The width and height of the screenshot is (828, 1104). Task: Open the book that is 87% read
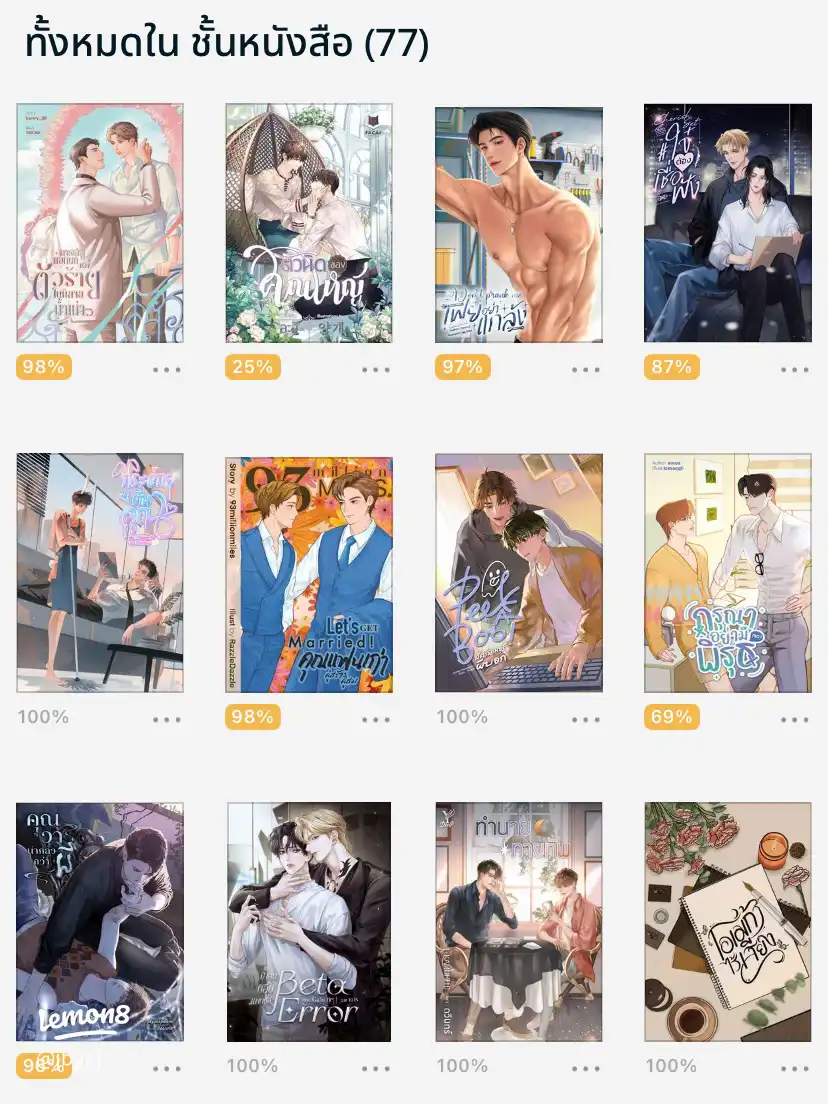727,223
